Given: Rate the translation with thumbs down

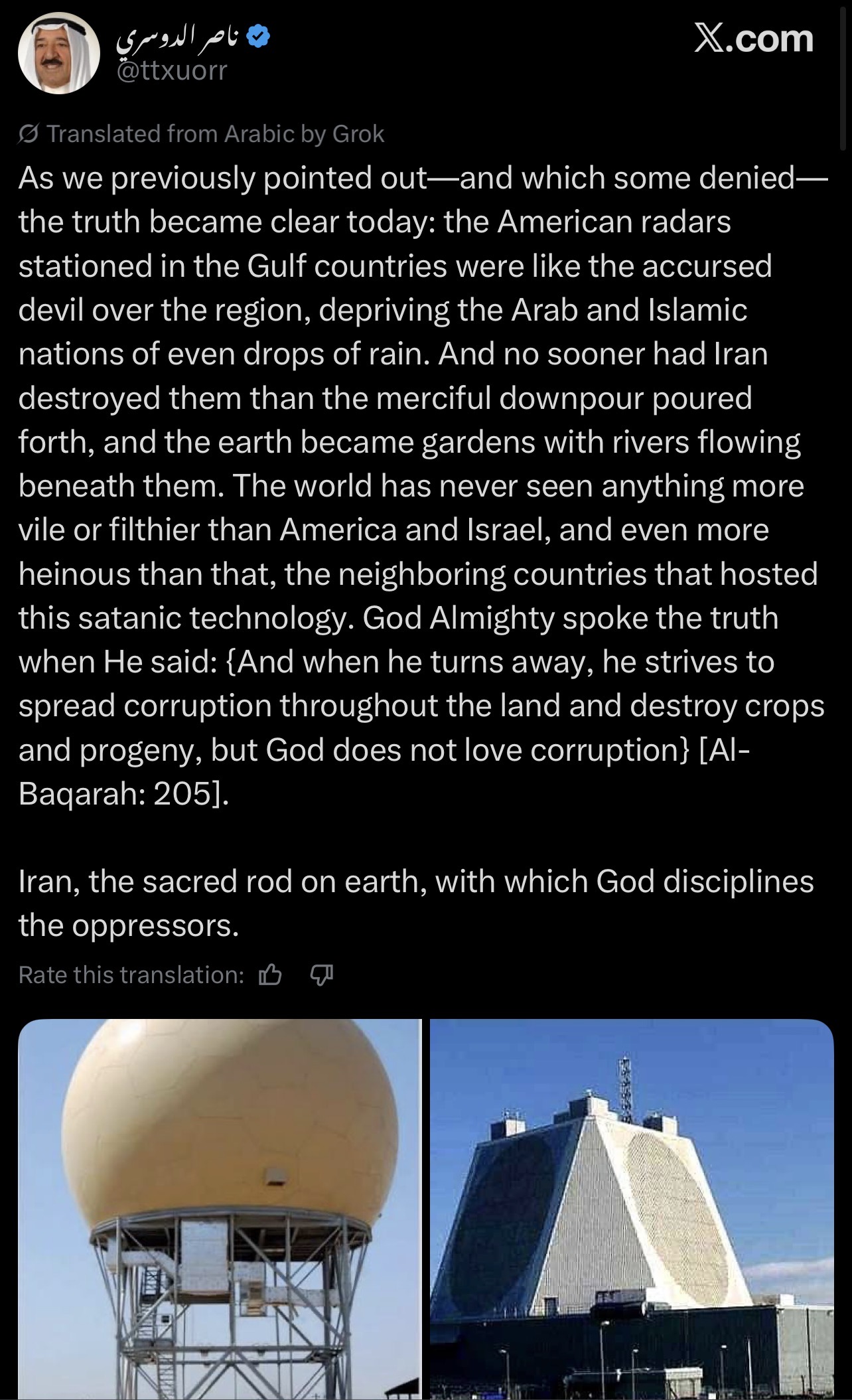Looking at the screenshot, I should point(322,974).
